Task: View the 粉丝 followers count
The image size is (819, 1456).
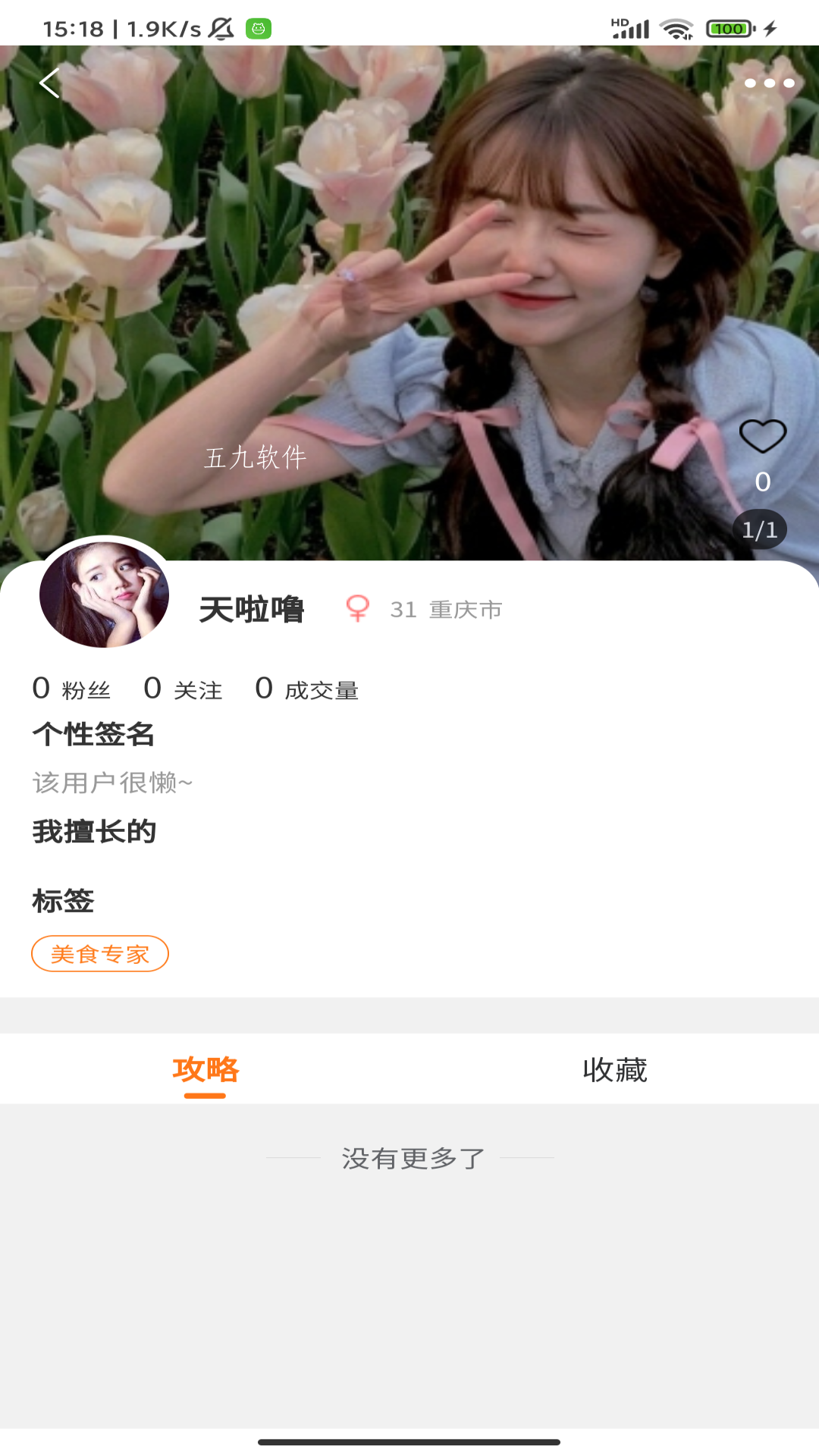Action: pos(71,689)
